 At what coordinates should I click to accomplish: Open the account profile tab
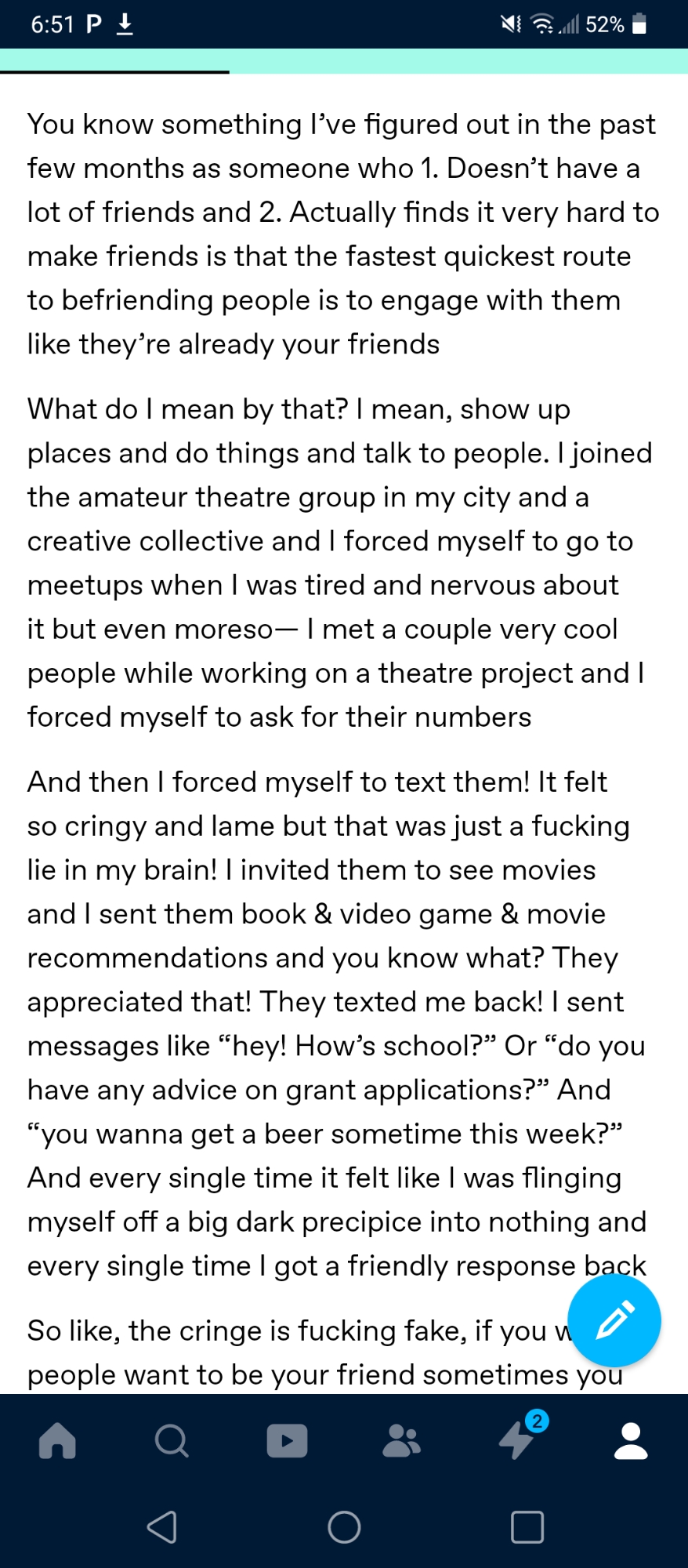coord(631,1440)
